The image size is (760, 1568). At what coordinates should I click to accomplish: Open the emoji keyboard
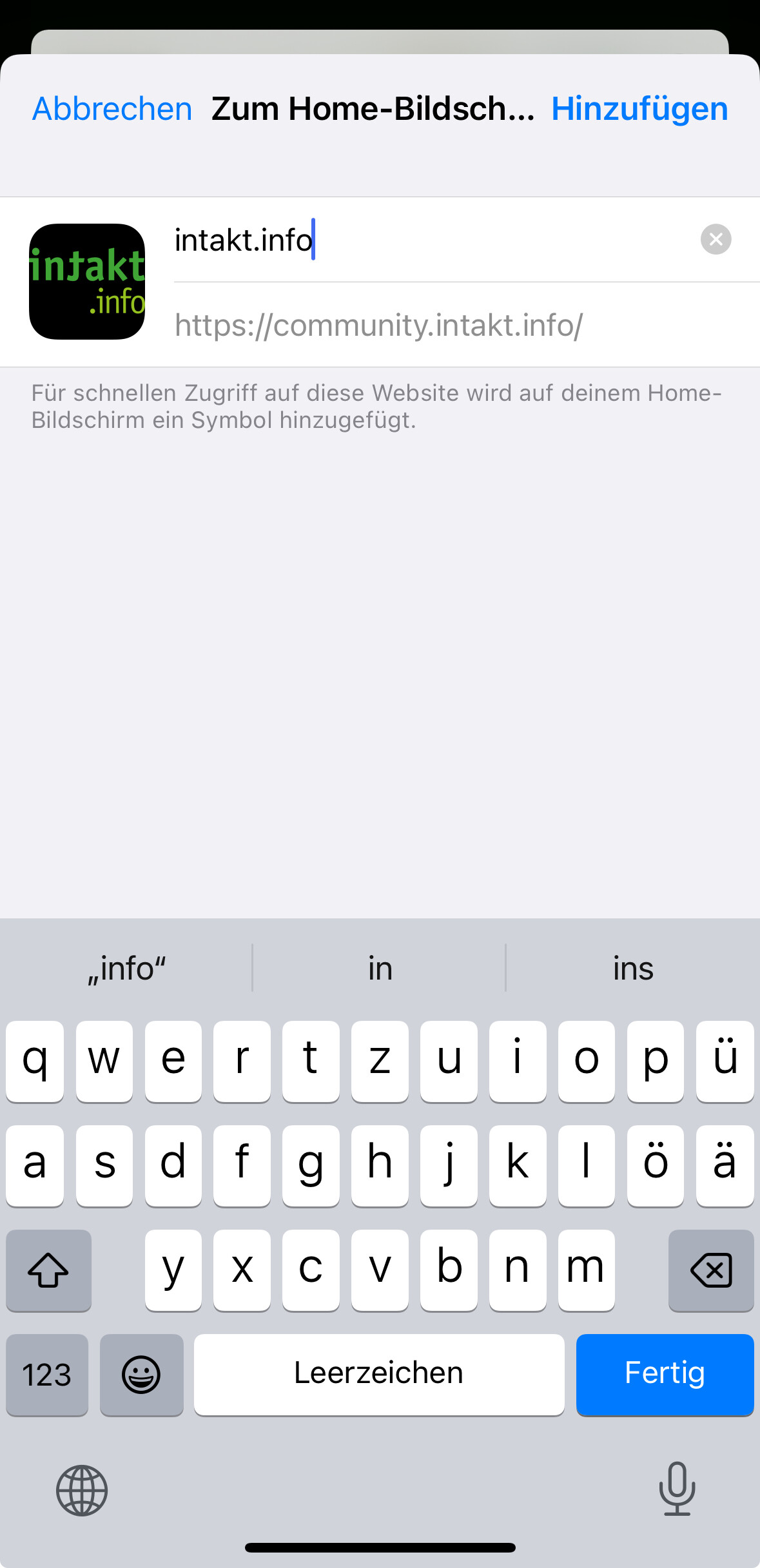(x=141, y=1373)
